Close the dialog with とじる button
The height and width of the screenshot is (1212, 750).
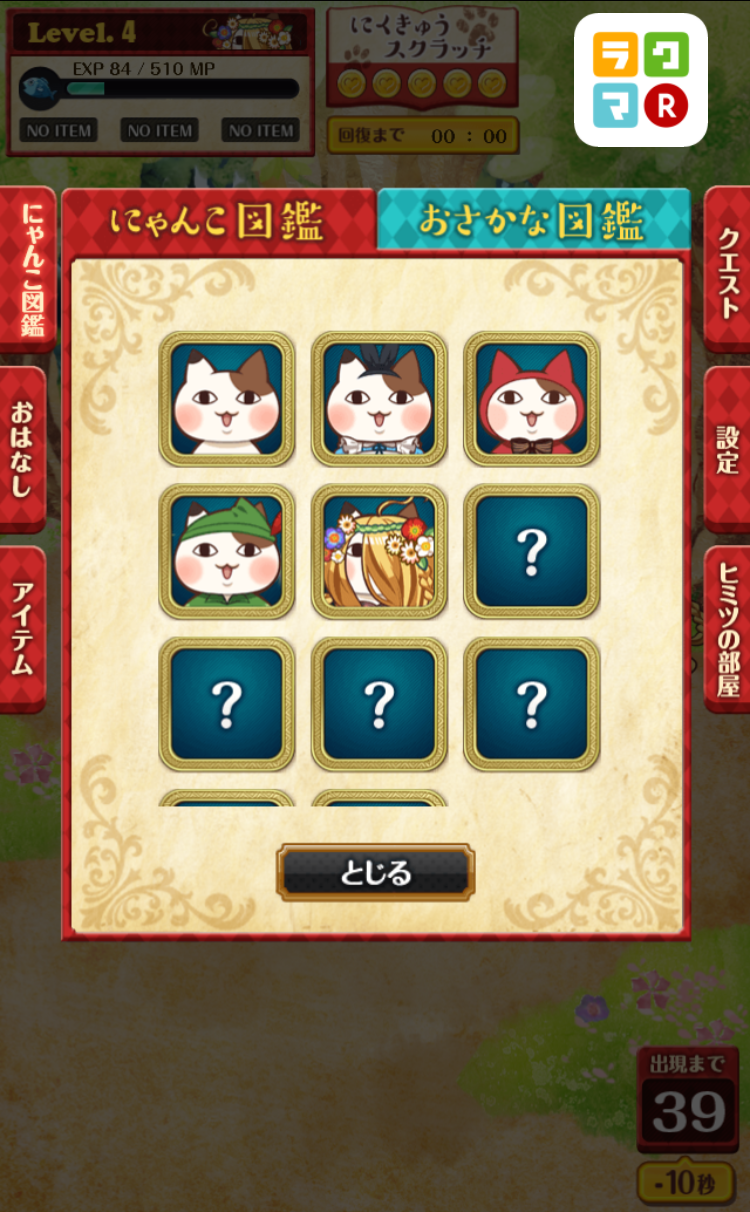375,873
